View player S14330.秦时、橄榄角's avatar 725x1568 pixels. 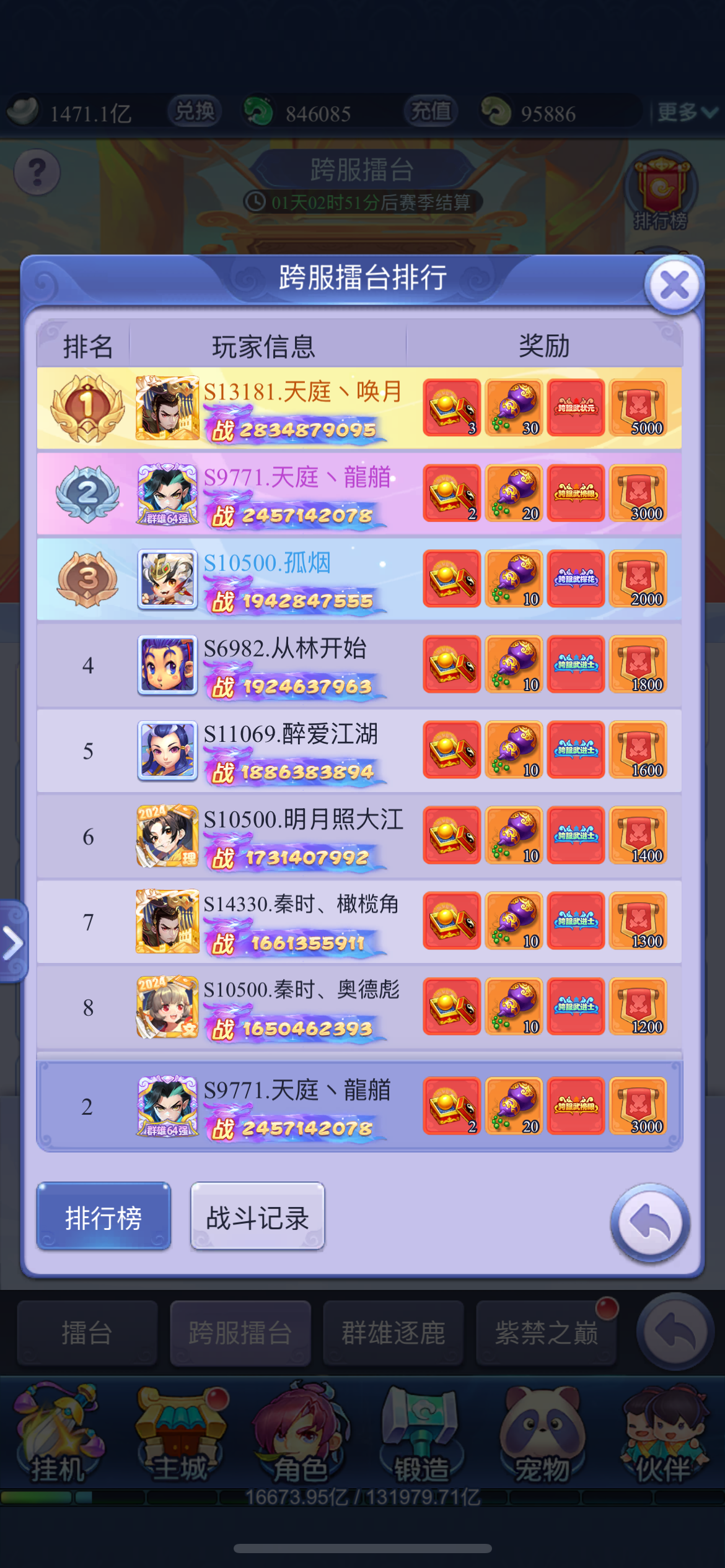[x=167, y=921]
